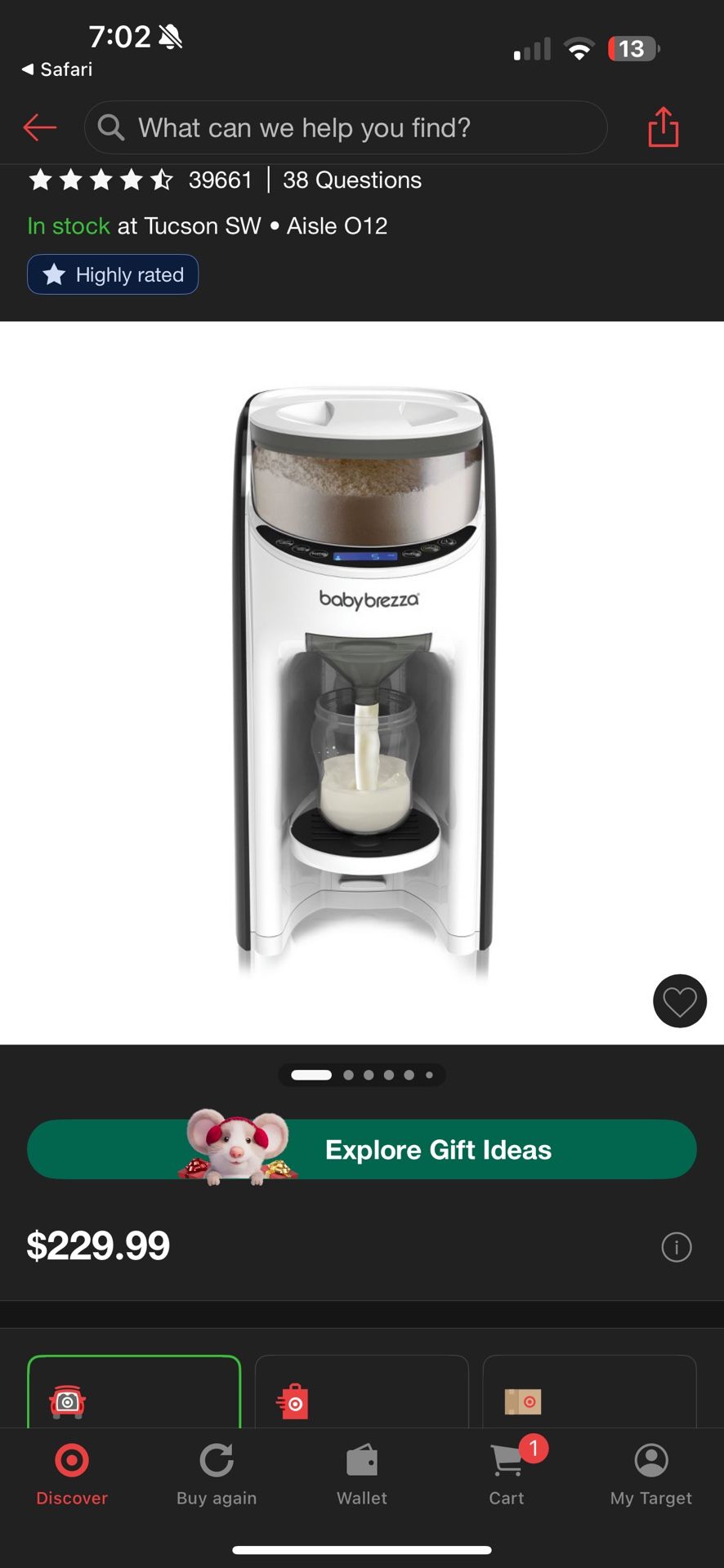Screen dimensions: 724x1568
Task: Favorite this item with the heart
Action: 679,1000
